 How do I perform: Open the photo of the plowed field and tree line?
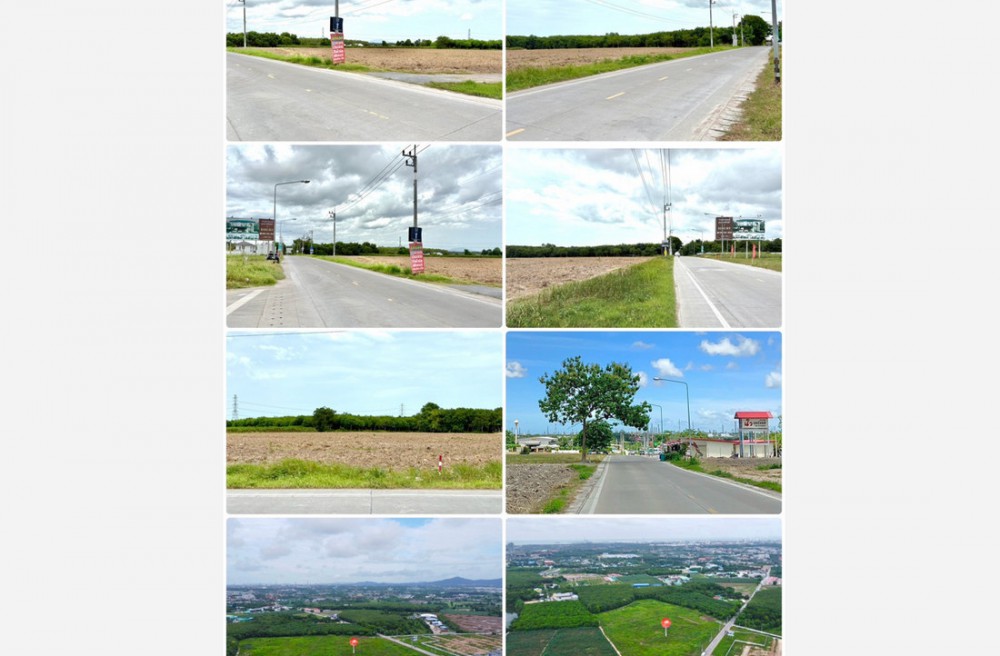(364, 422)
